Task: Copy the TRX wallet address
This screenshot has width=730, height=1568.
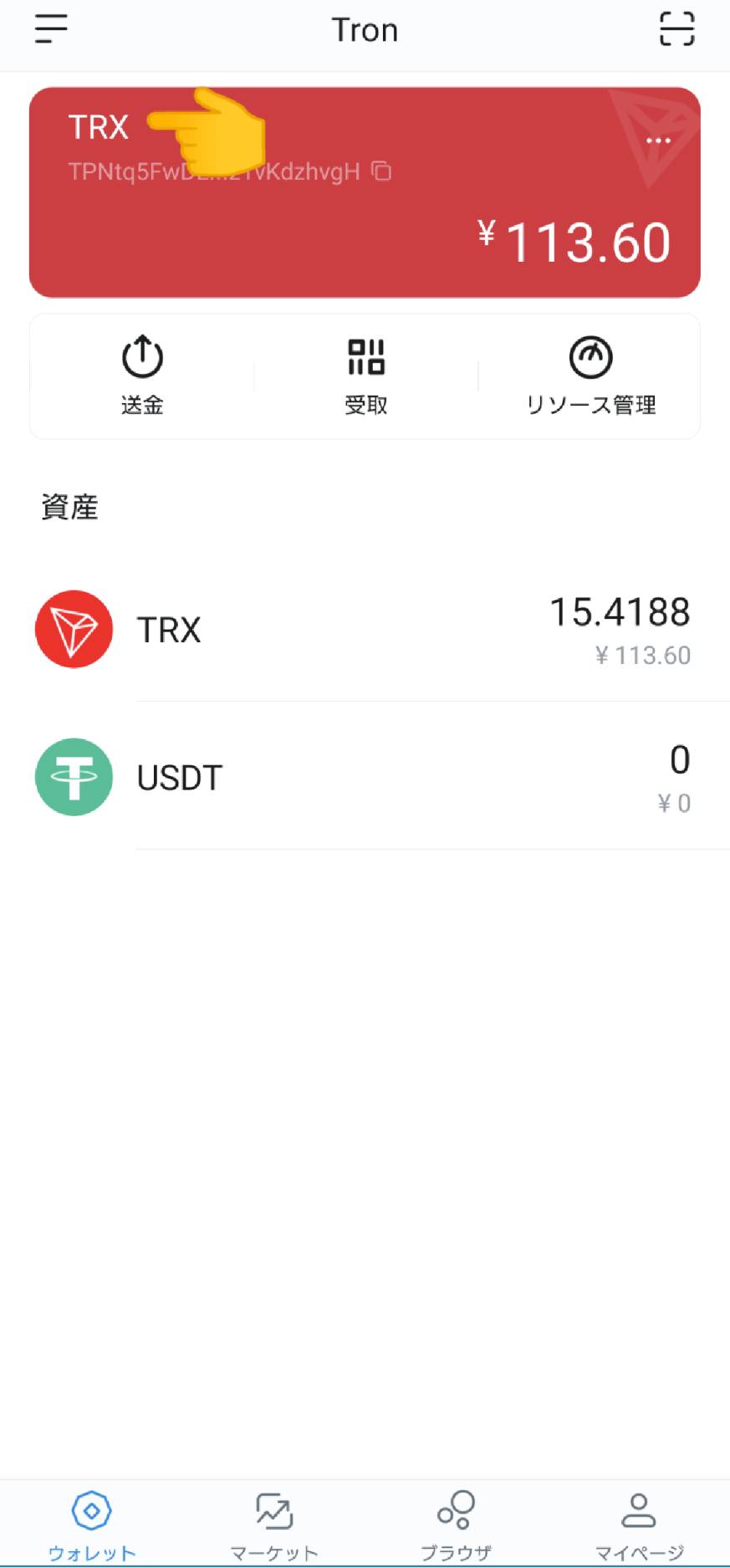Action: (x=381, y=171)
